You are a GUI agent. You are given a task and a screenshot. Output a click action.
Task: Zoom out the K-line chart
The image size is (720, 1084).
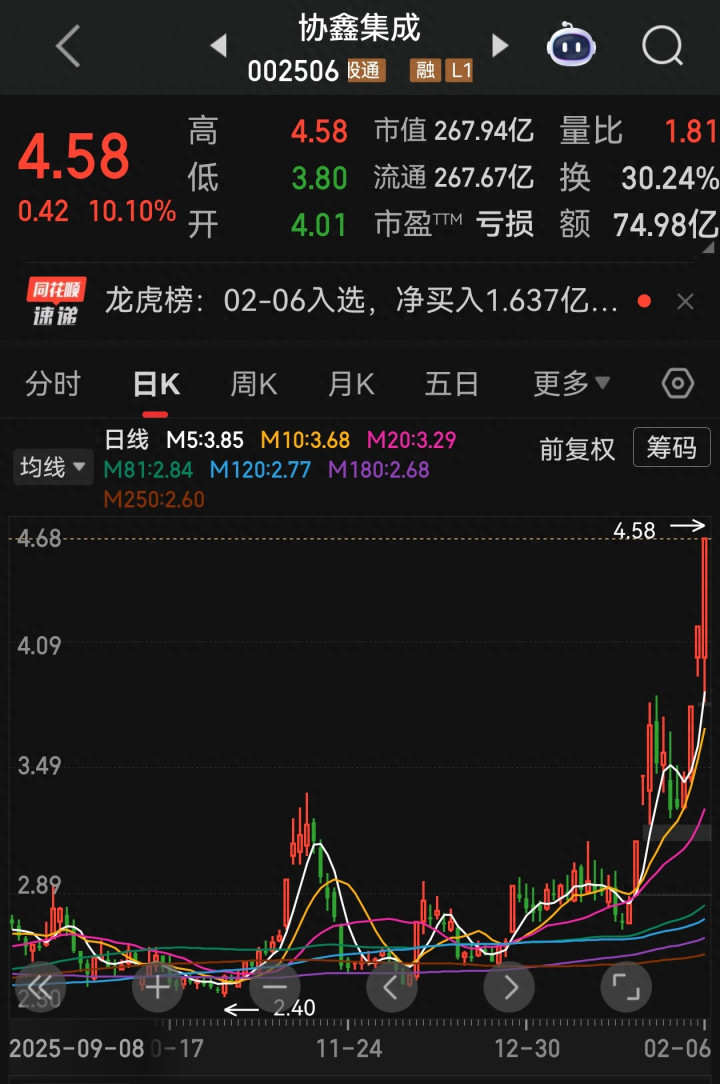click(274, 988)
